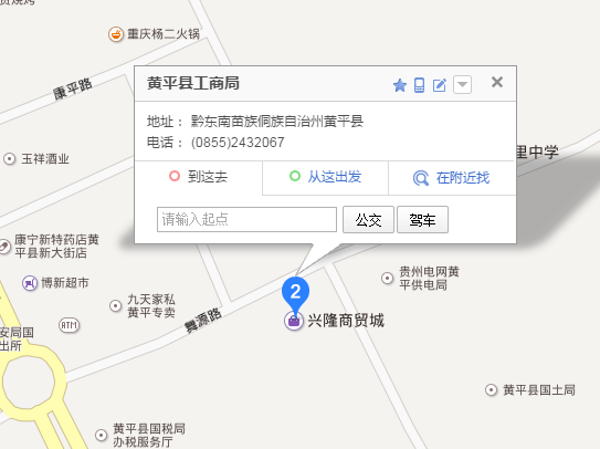Switch to the 在附近找 tab
This screenshot has width=600, height=449.
452,178
